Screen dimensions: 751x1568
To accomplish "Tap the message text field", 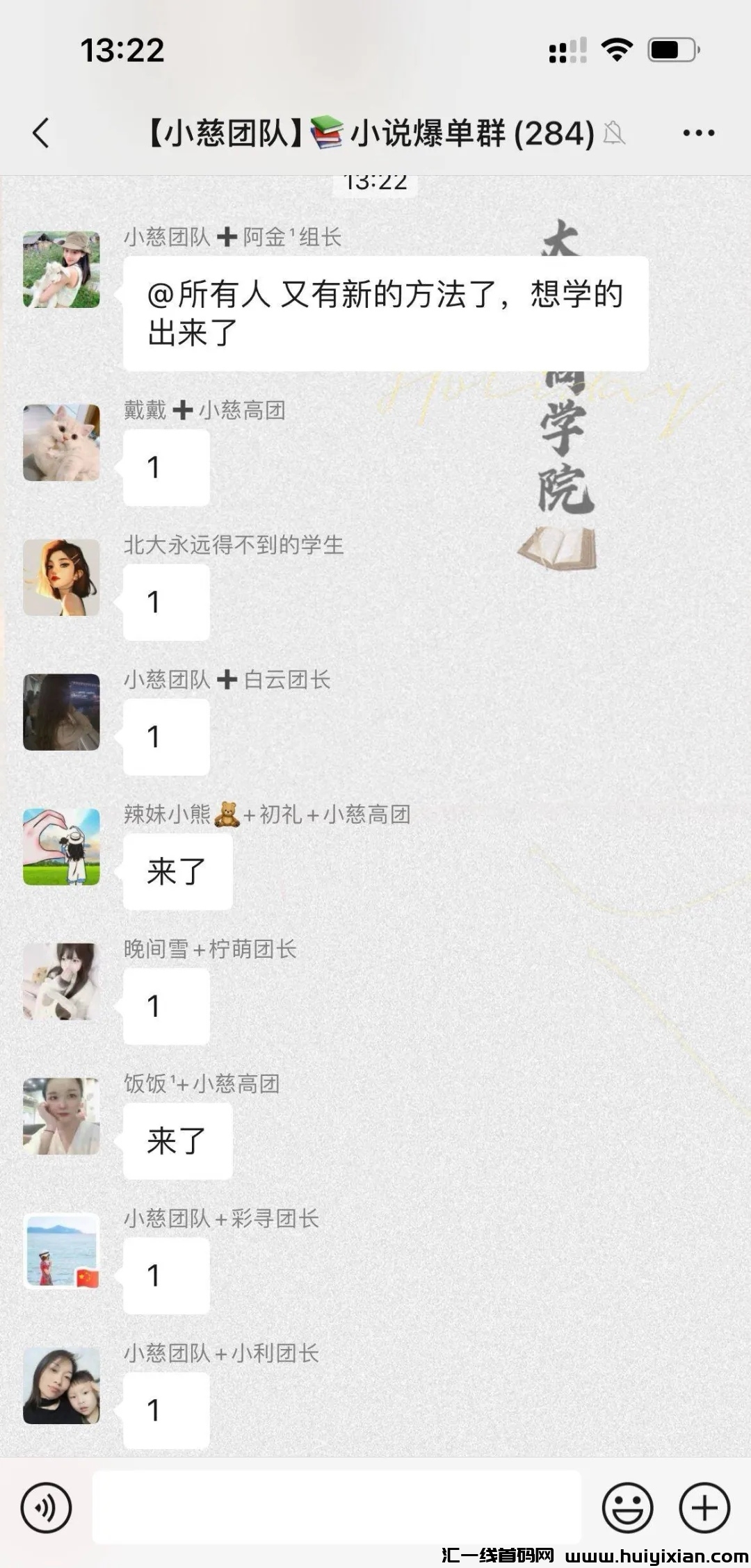I will click(x=337, y=1507).
